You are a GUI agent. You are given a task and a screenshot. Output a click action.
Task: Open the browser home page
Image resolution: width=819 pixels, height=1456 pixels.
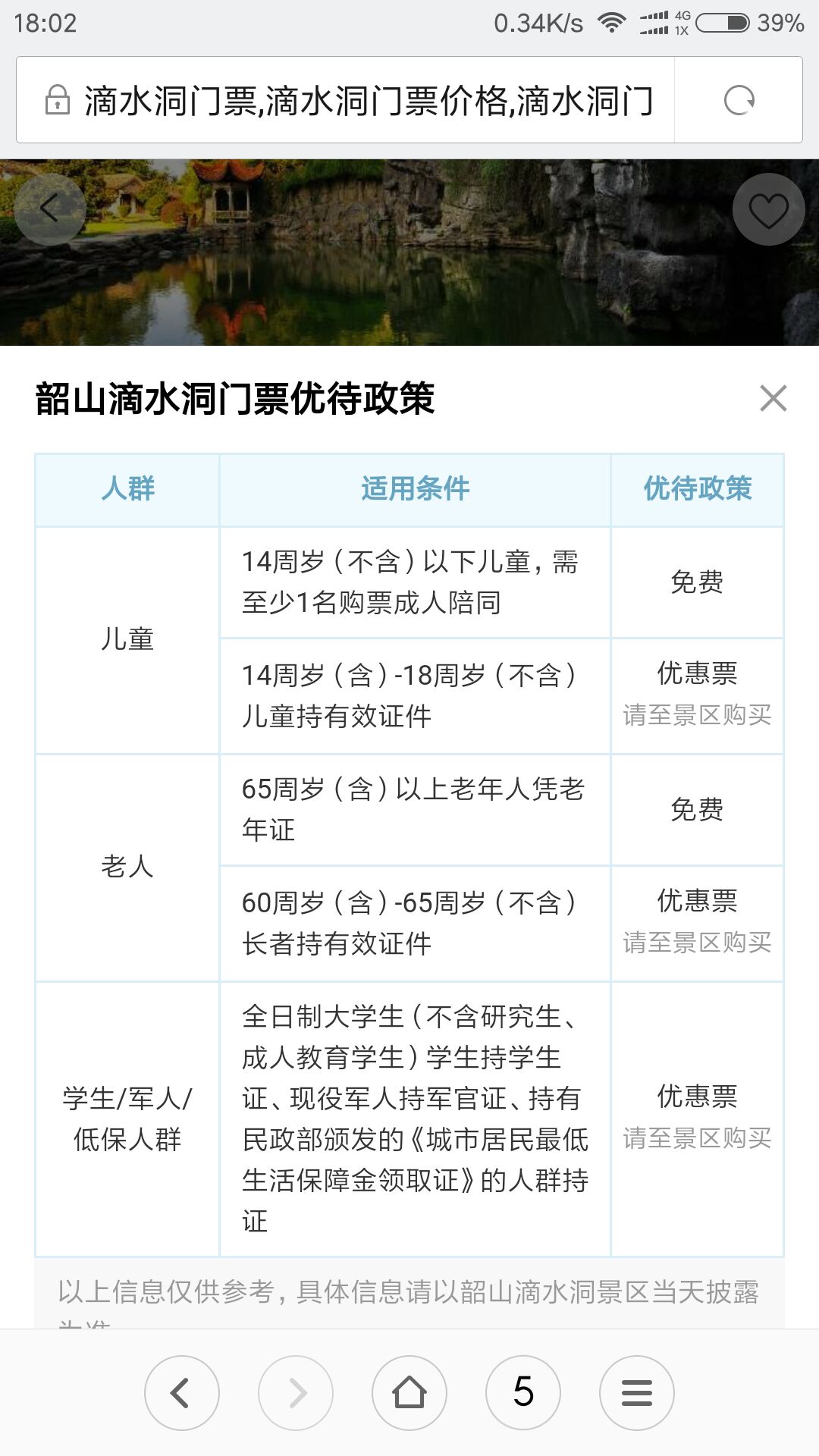coord(409,1392)
